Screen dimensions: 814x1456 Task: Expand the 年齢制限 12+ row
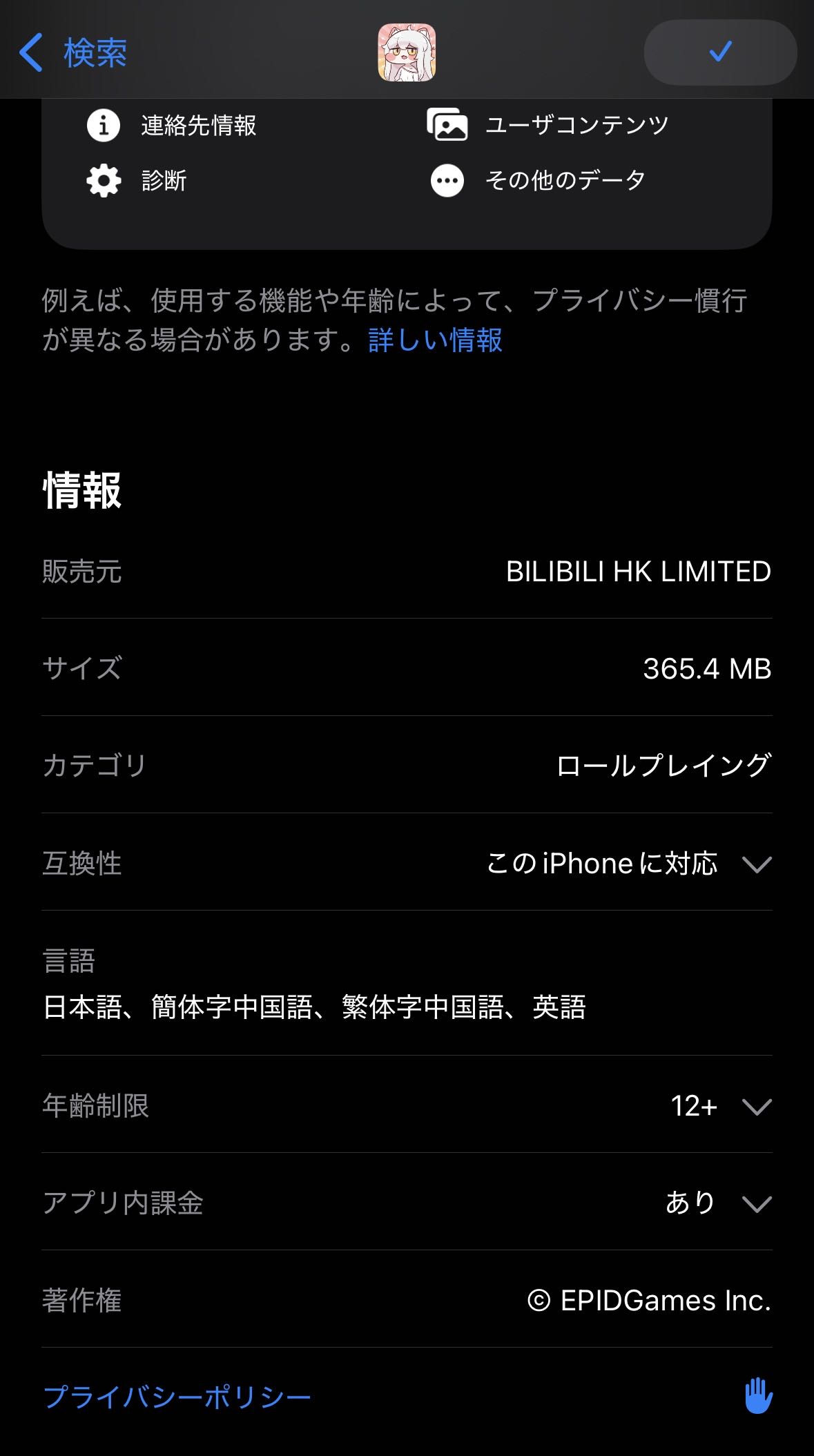click(756, 1107)
